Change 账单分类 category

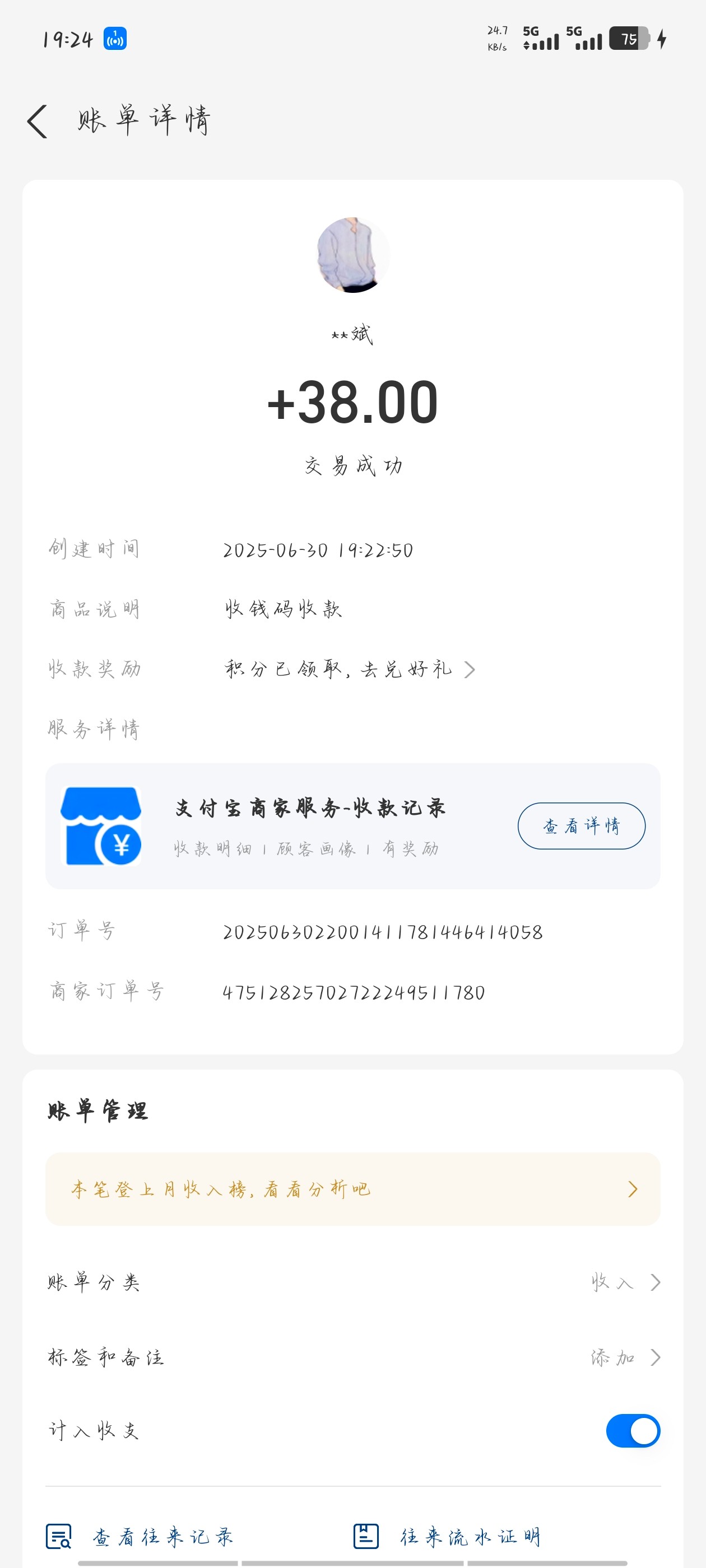(x=625, y=1282)
